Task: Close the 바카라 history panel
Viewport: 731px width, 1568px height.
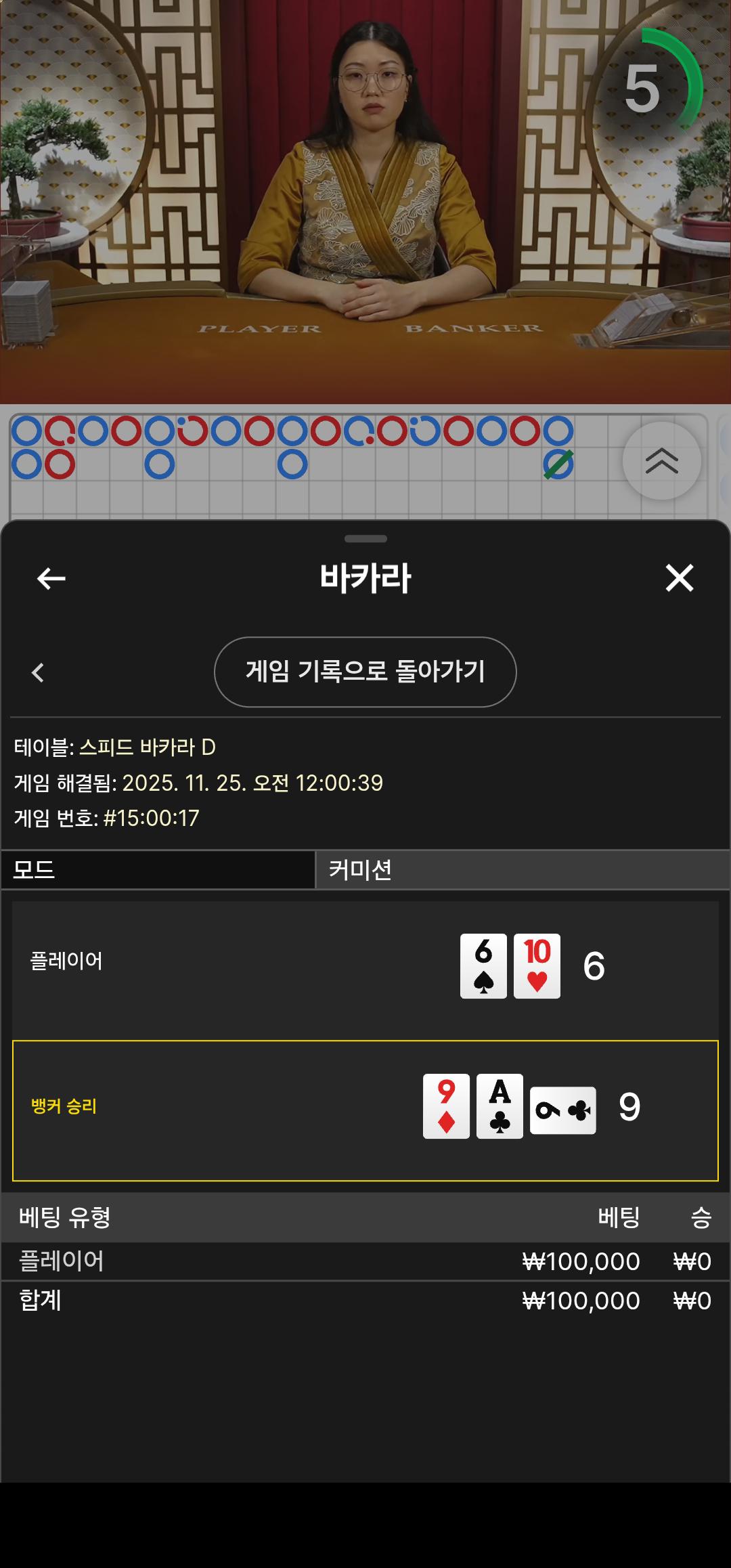Action: point(679,578)
